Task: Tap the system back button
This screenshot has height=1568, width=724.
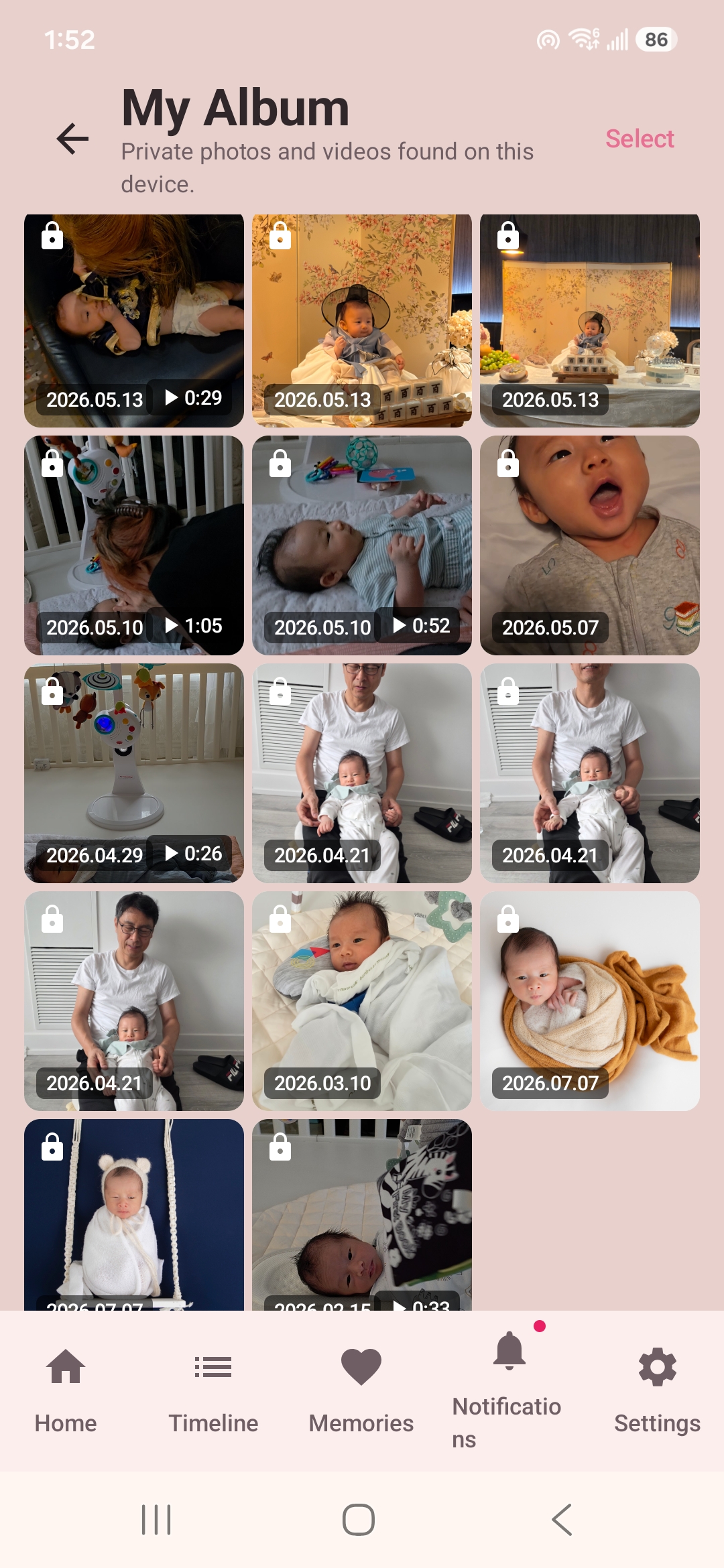Action: [562, 1520]
